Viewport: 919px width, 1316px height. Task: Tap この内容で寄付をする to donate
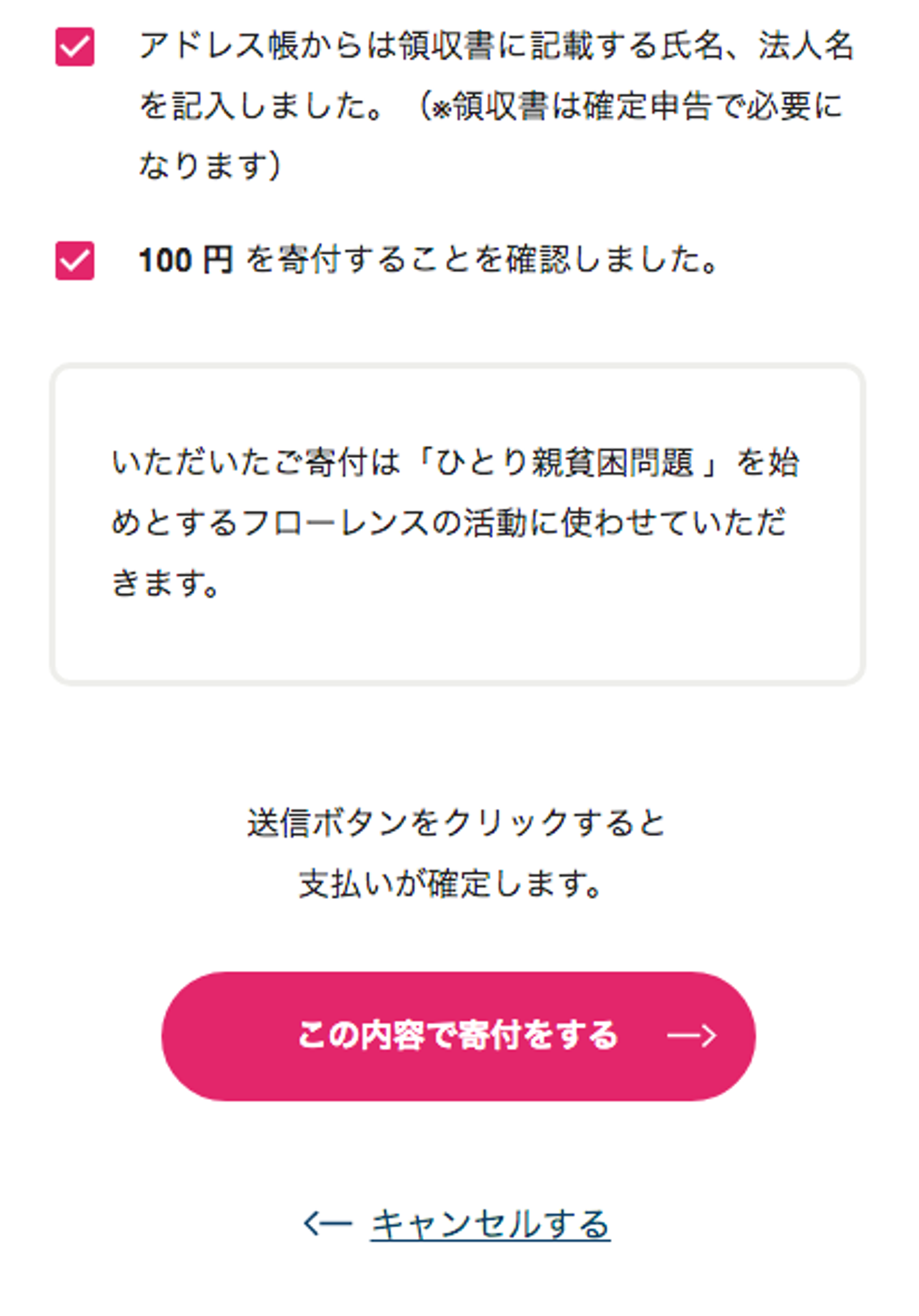tap(458, 1036)
